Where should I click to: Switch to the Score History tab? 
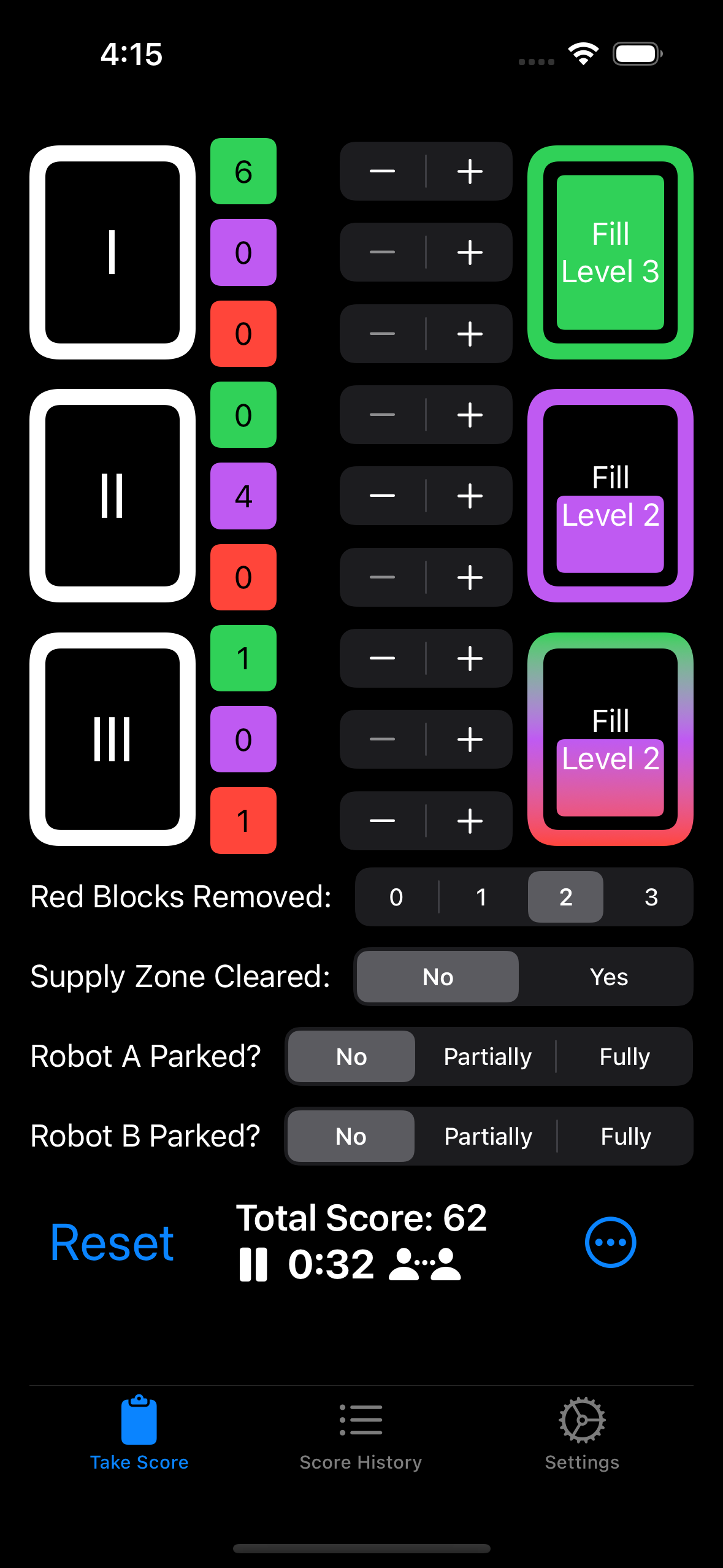tap(361, 1435)
